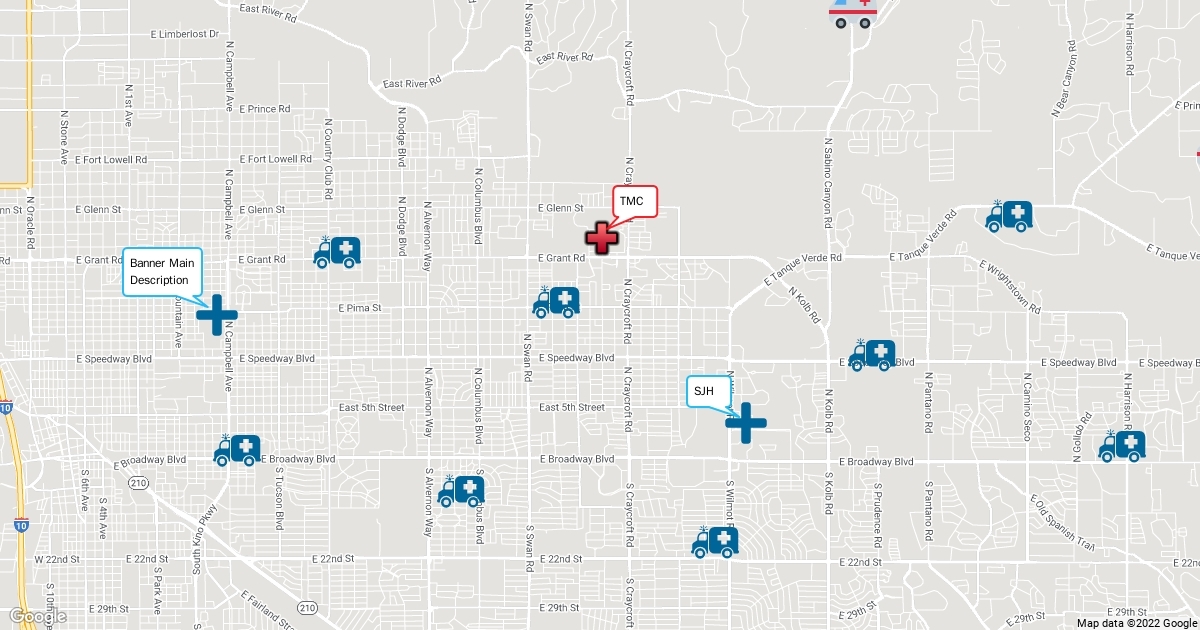Tap ambulance marker above E 22nd St
The width and height of the screenshot is (1200, 630).
point(715,542)
